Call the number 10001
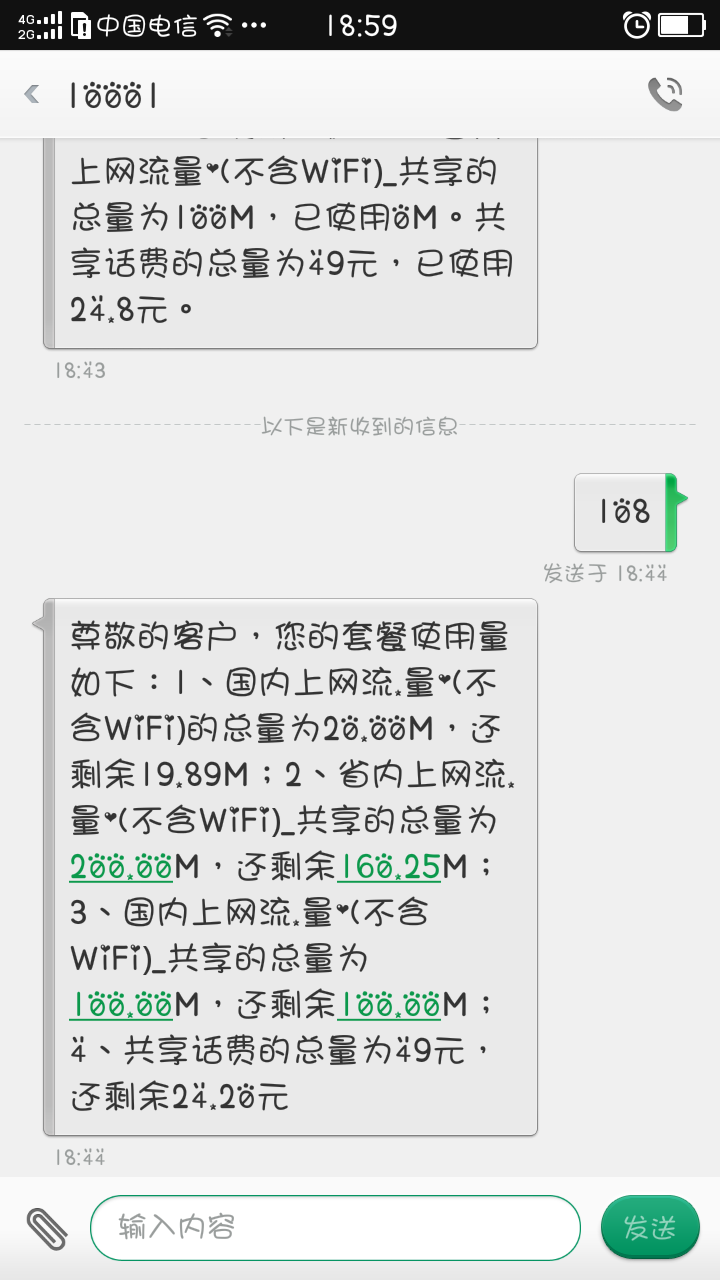The width and height of the screenshot is (720, 1280). (665, 94)
